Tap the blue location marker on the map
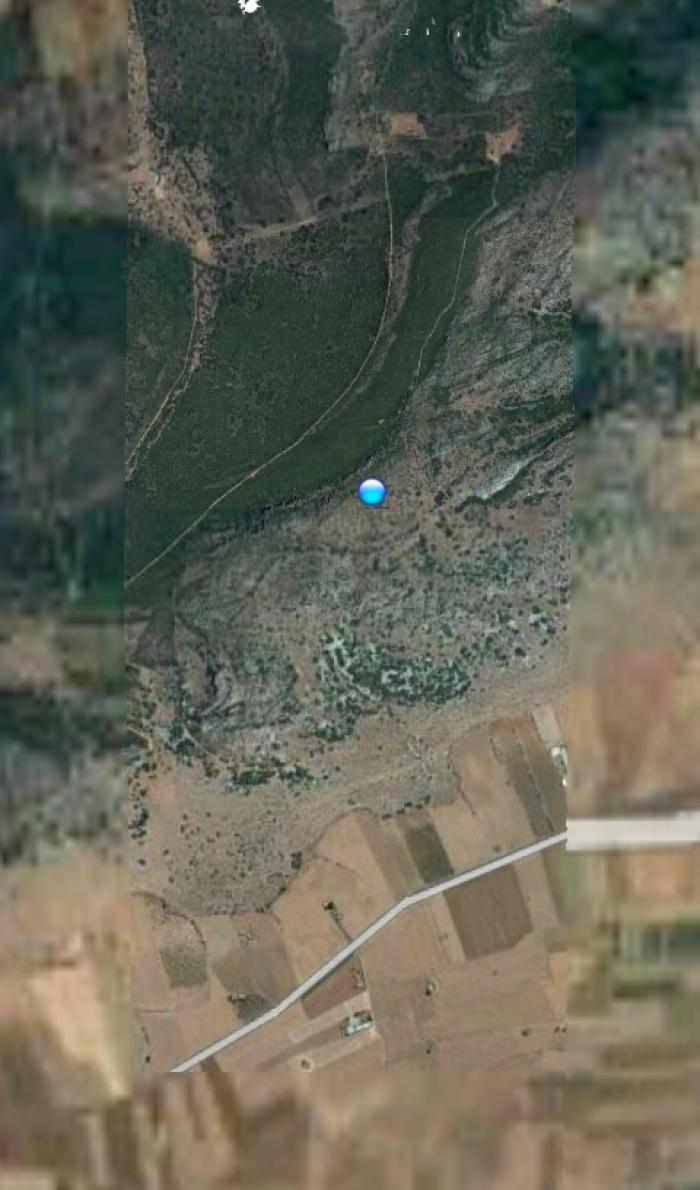Viewport: 700px width, 1190px height. pos(372,492)
